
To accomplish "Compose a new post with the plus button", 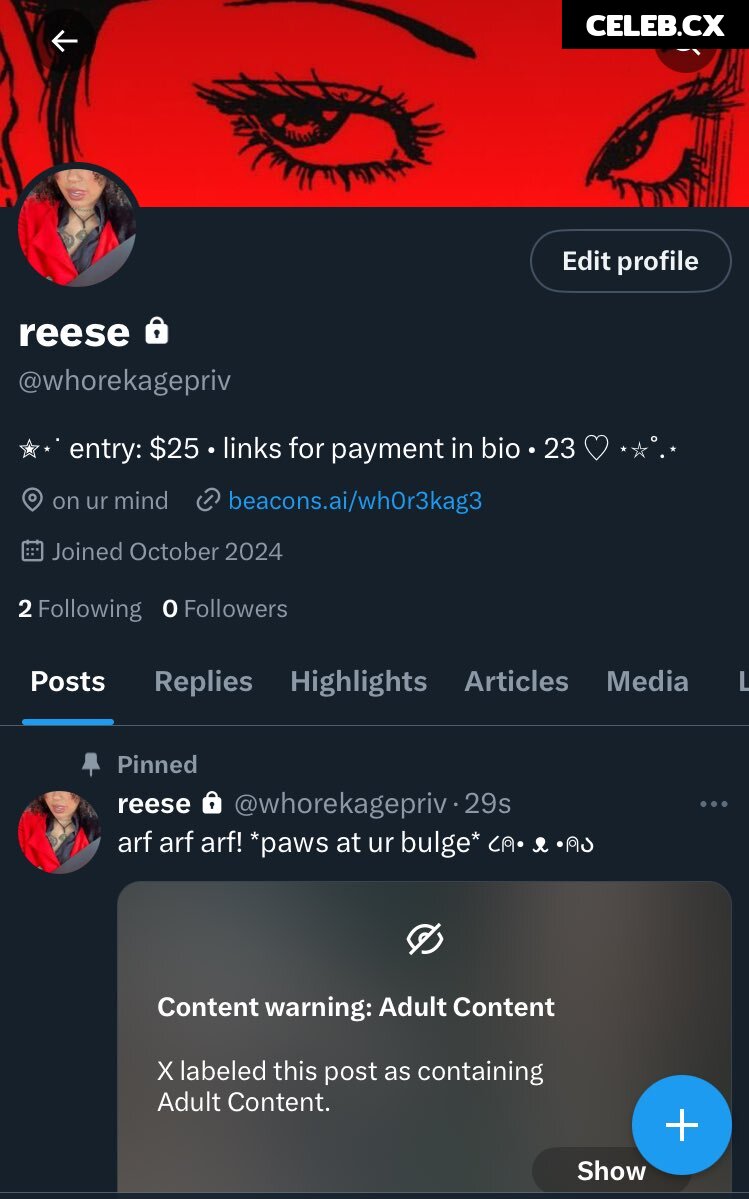I will coord(681,1125).
